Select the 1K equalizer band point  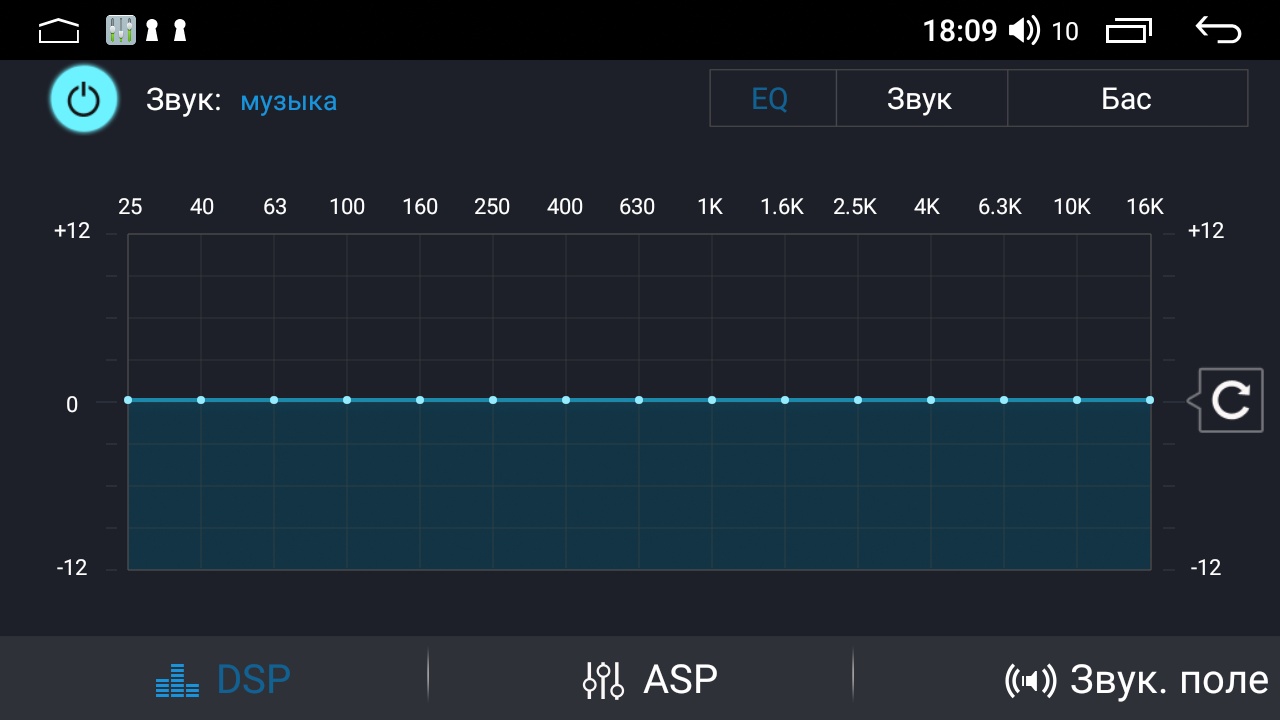[712, 400]
